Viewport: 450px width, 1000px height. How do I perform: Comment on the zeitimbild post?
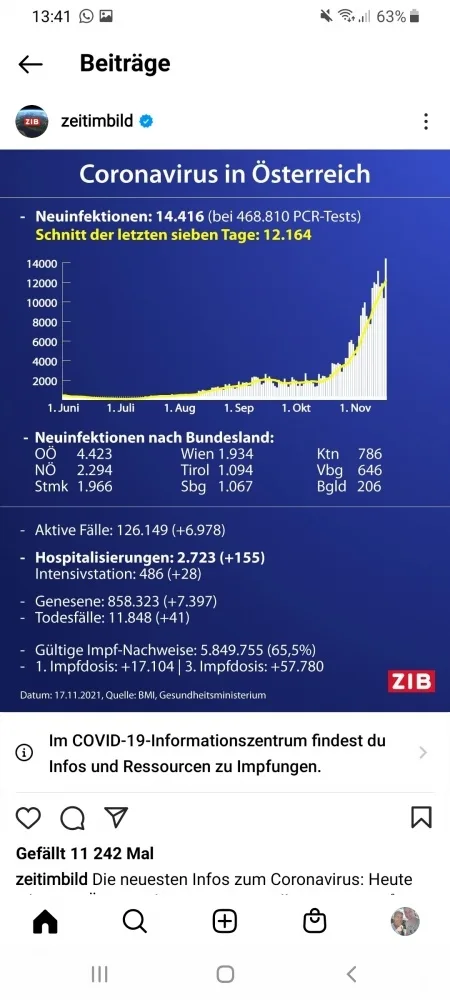pyautogui.click(x=73, y=818)
